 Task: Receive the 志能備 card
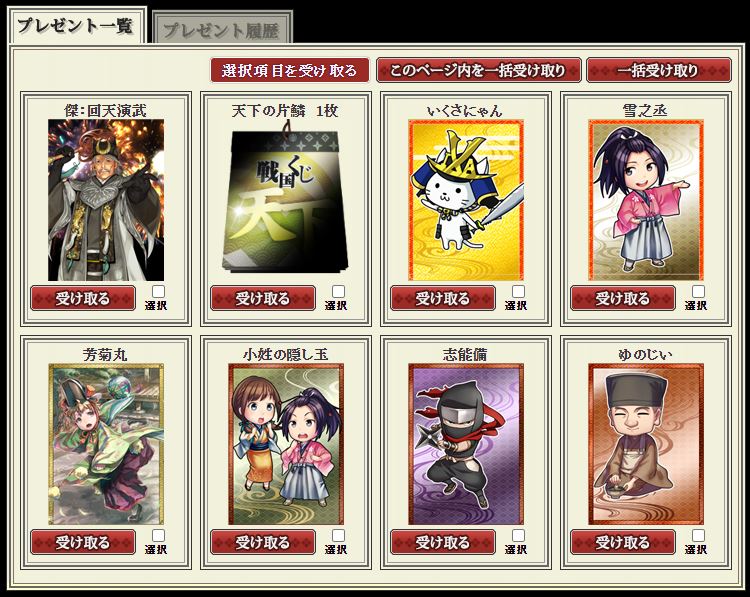(x=442, y=542)
